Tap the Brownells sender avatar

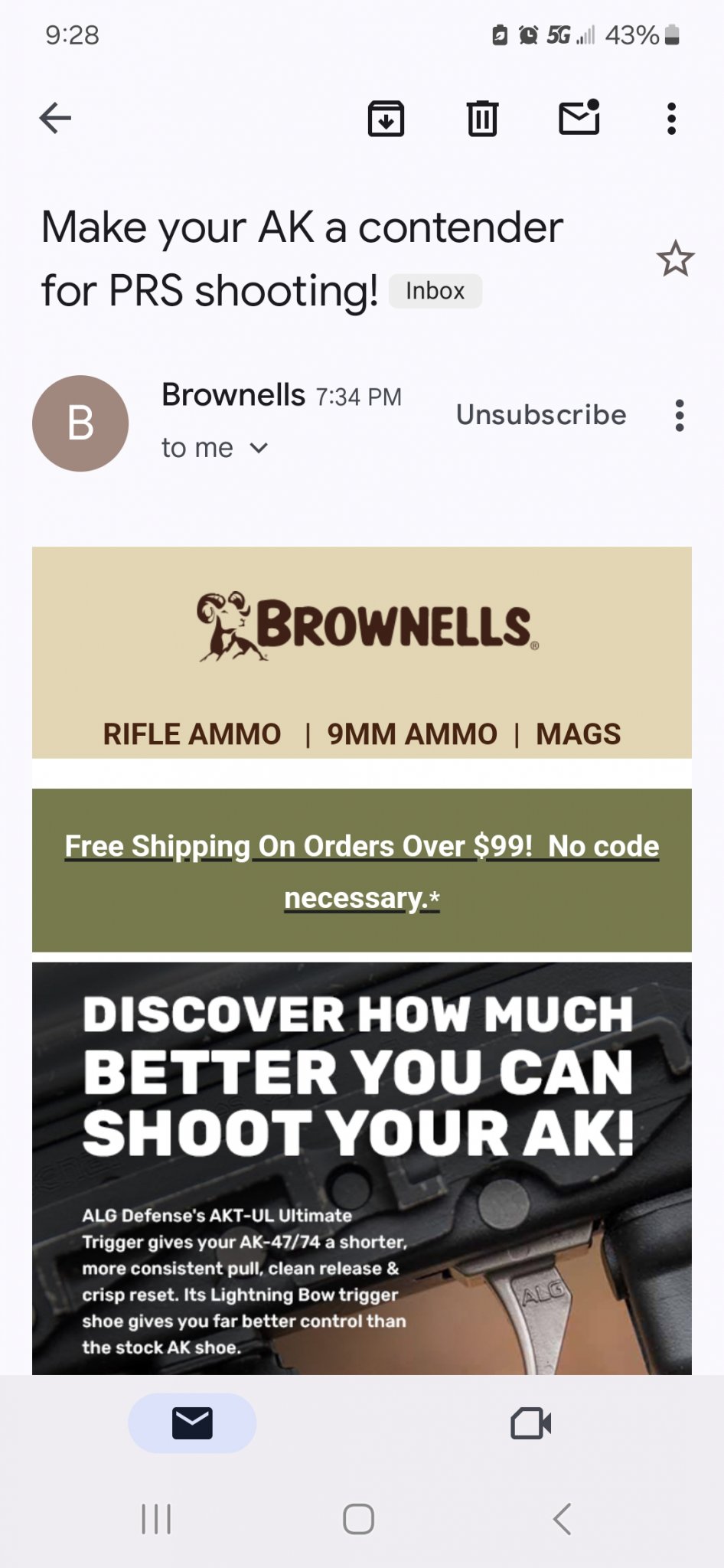80,423
